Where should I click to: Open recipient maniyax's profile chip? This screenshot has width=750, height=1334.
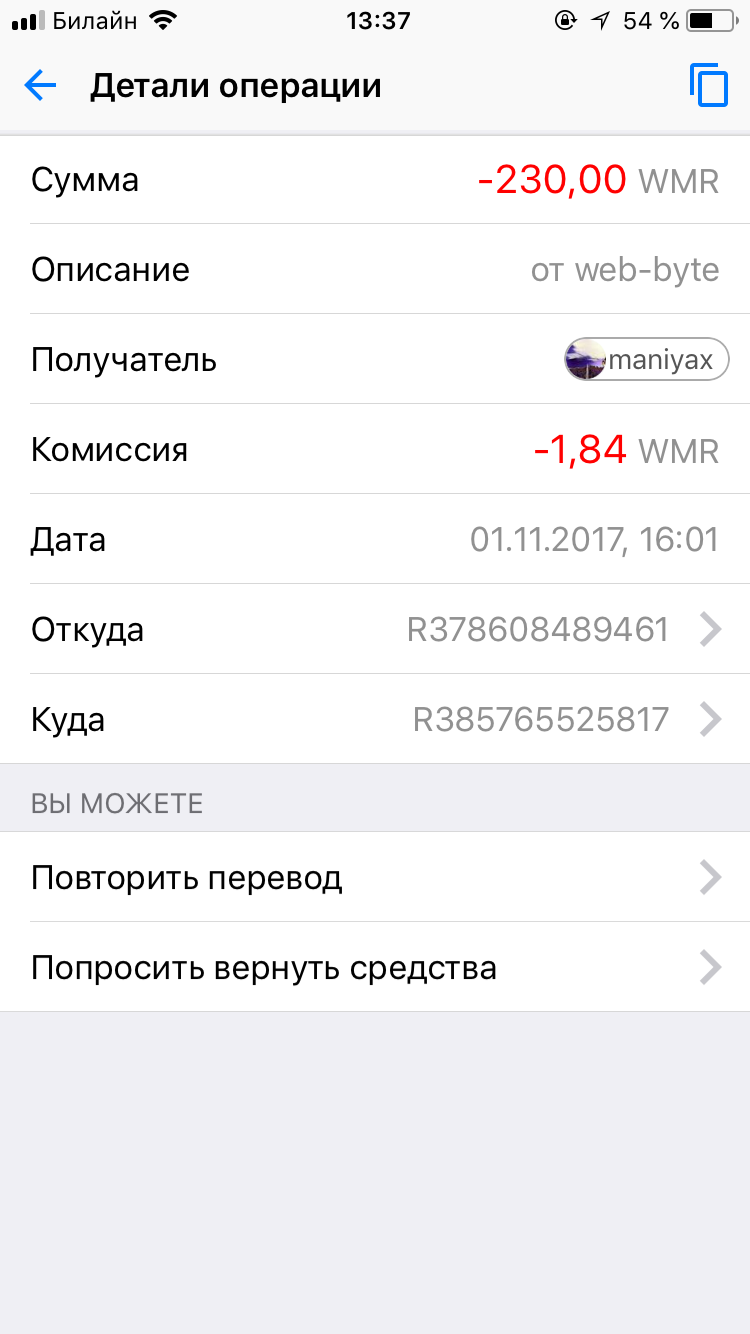647,360
